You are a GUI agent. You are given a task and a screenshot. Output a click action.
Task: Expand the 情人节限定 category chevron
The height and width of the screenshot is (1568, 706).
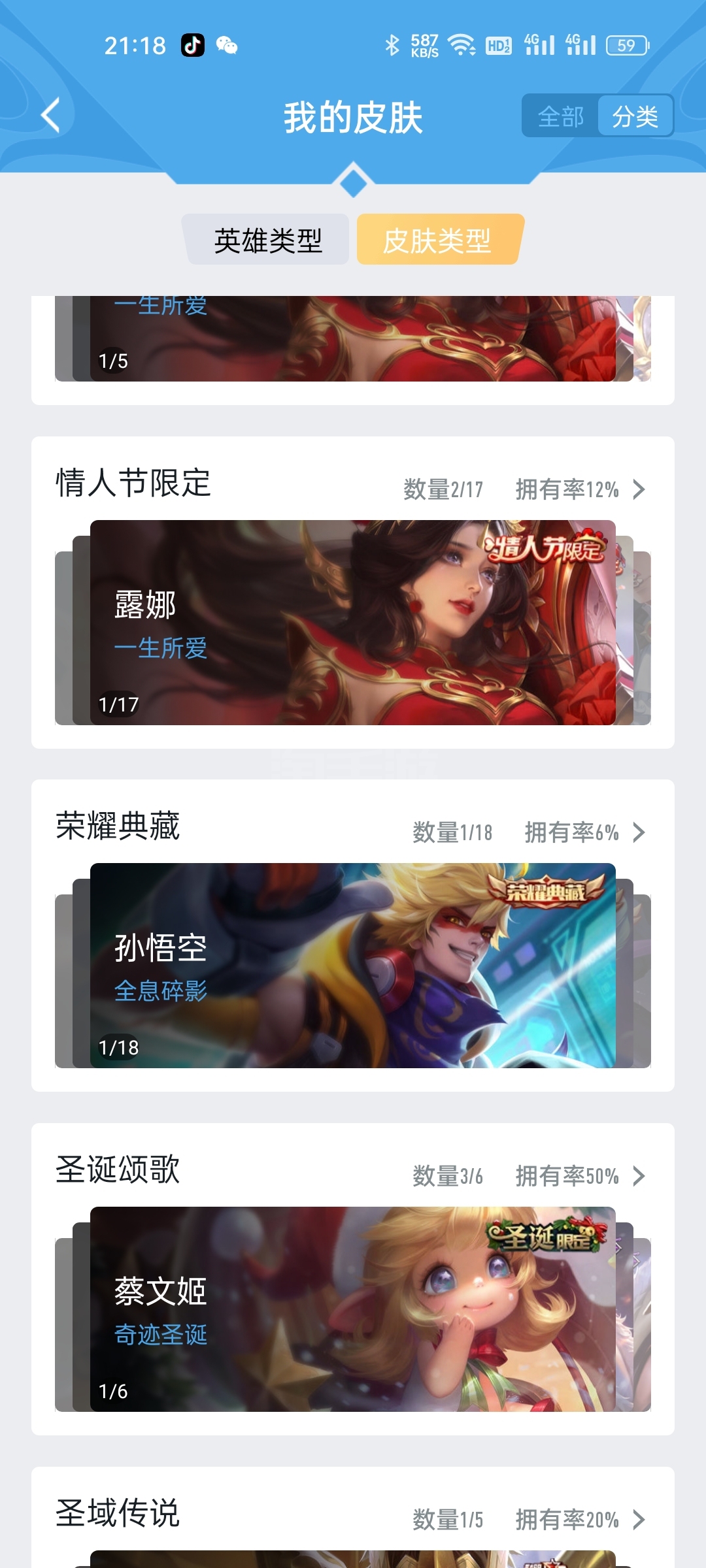click(x=639, y=489)
